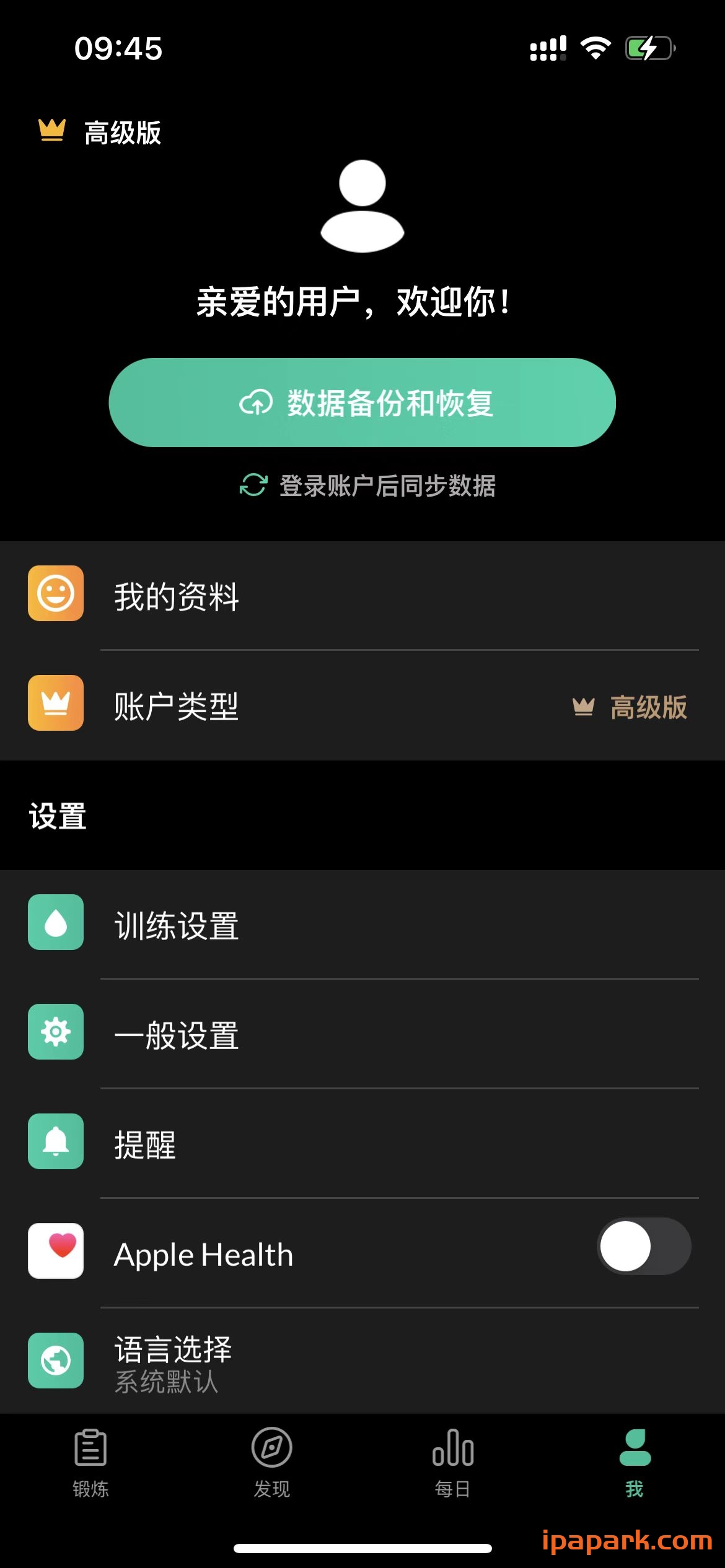Tap the 数据备份和恢复 button
This screenshot has width=725, height=1568.
tap(362, 403)
